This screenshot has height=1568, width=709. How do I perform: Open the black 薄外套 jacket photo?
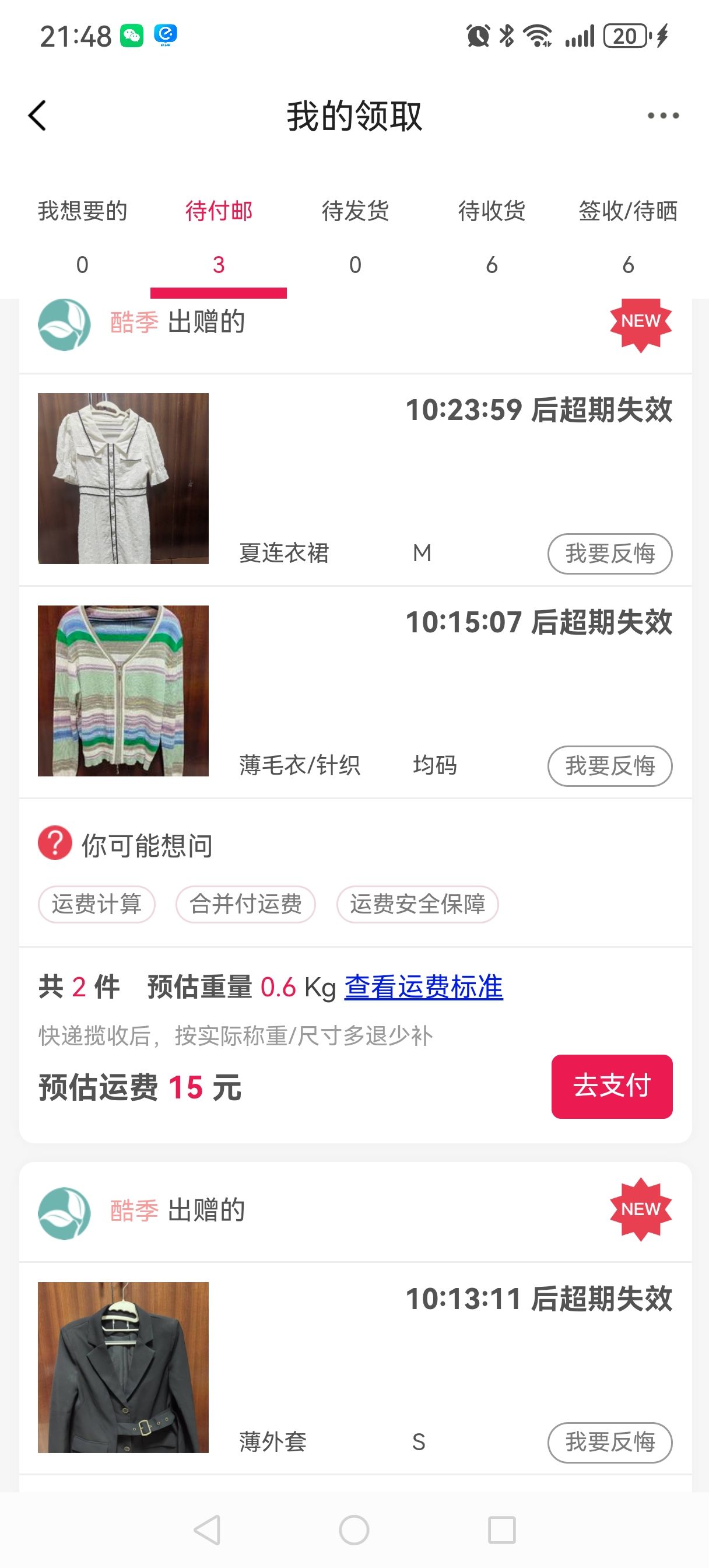pos(123,1368)
